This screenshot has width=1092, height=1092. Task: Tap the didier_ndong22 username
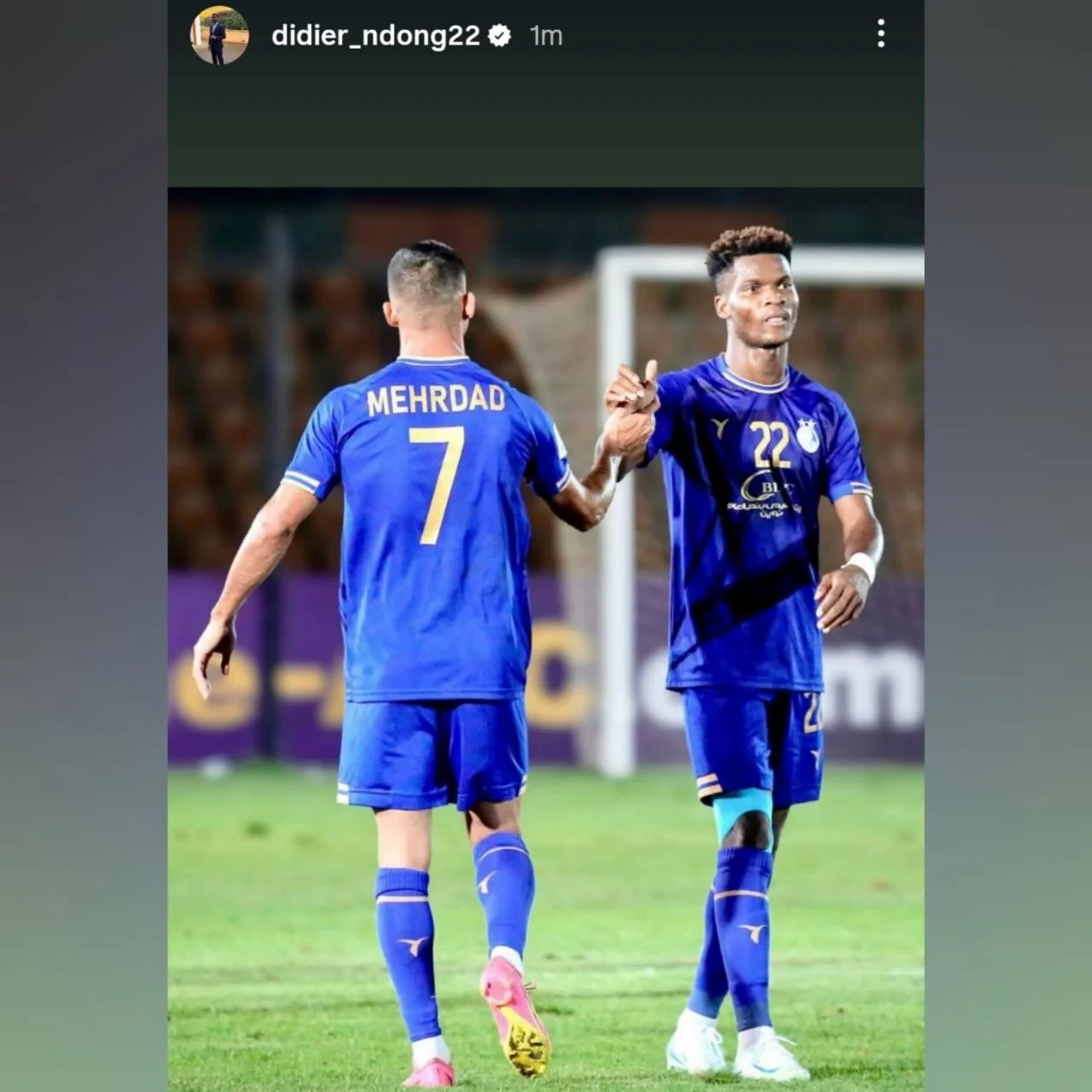tap(375, 36)
